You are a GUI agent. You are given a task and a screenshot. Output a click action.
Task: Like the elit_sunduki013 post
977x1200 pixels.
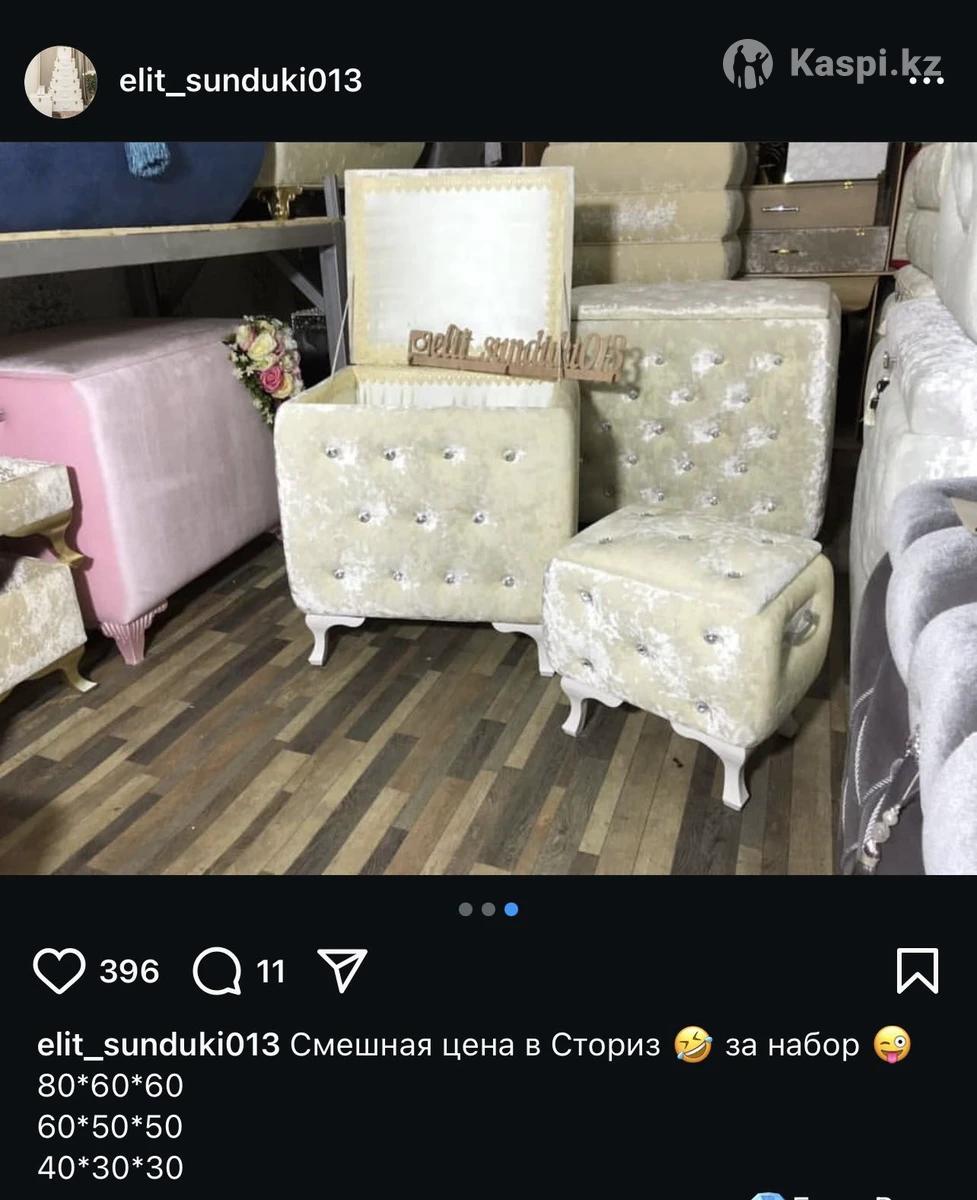coord(59,971)
